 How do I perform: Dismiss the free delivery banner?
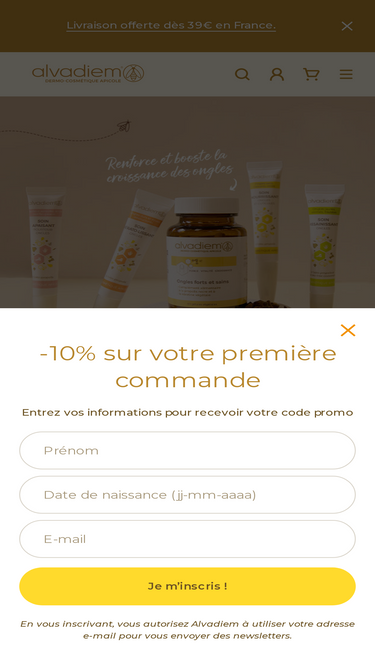tap(347, 26)
